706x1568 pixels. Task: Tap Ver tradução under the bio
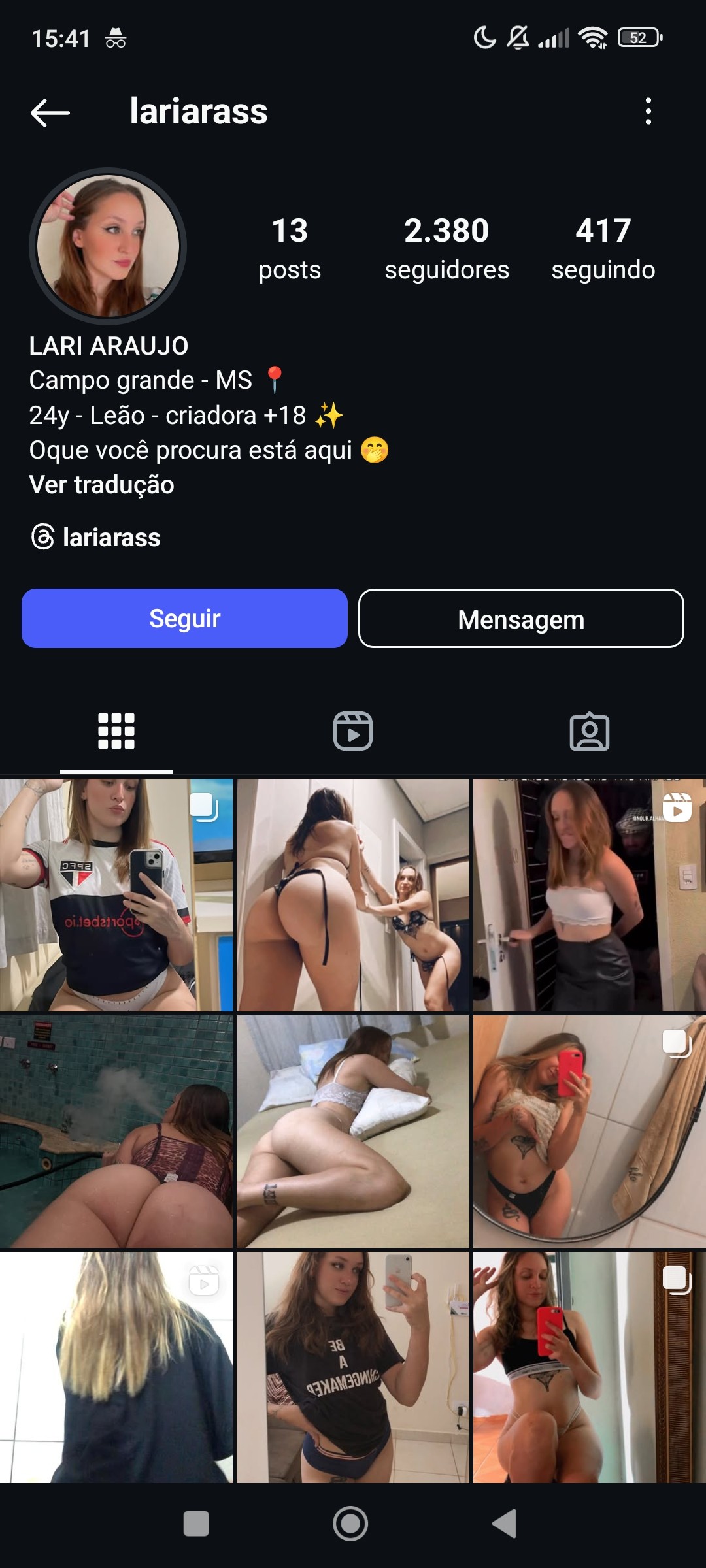102,485
